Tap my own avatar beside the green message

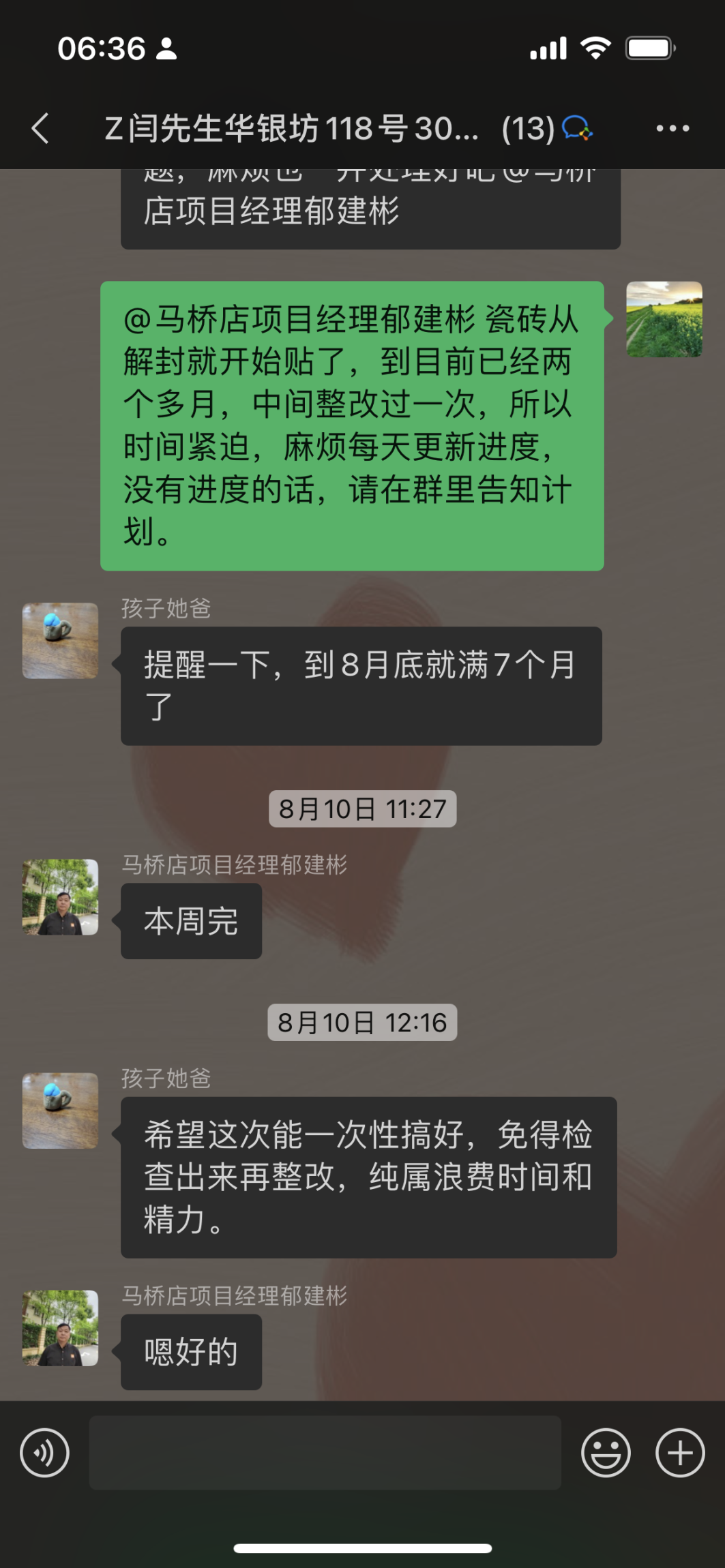[x=664, y=319]
